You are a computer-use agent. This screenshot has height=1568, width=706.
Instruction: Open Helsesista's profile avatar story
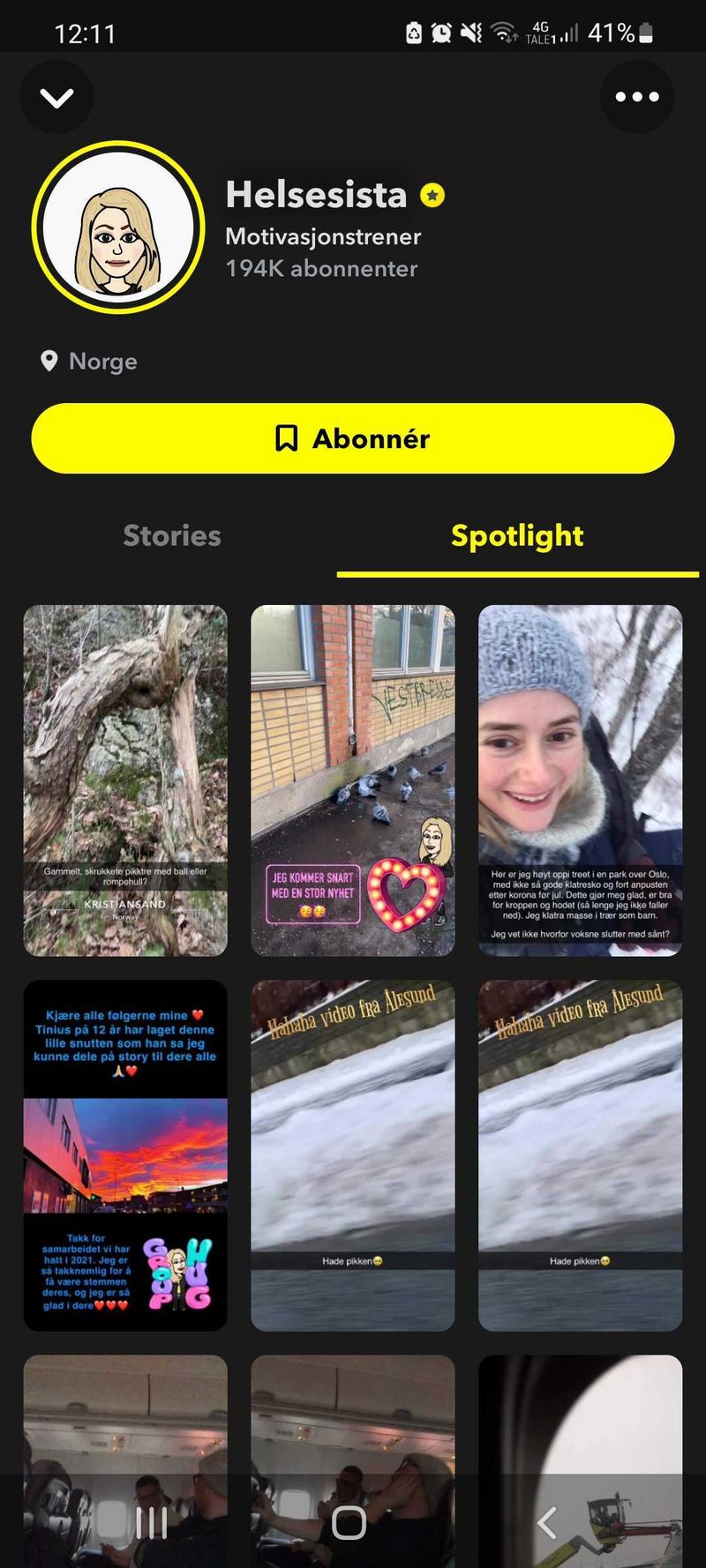pyautogui.click(x=118, y=228)
